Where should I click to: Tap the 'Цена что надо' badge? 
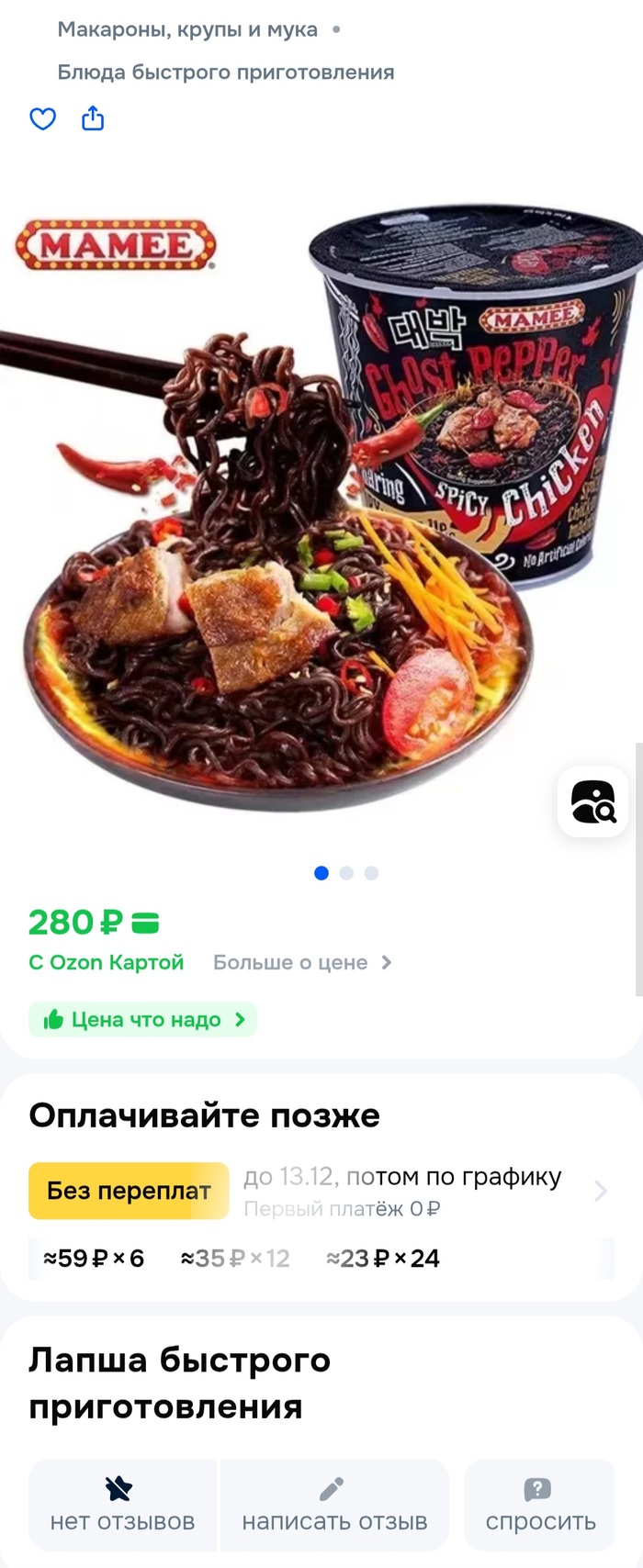pyautogui.click(x=143, y=1020)
